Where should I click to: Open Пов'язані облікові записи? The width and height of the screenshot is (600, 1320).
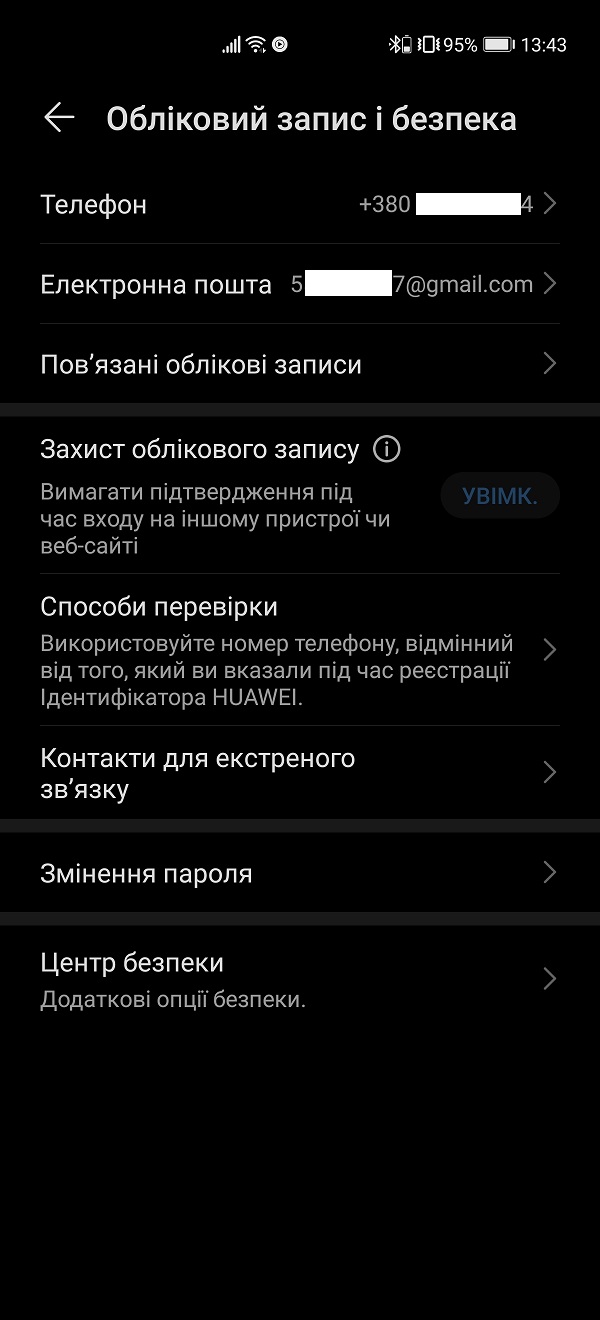point(300,364)
